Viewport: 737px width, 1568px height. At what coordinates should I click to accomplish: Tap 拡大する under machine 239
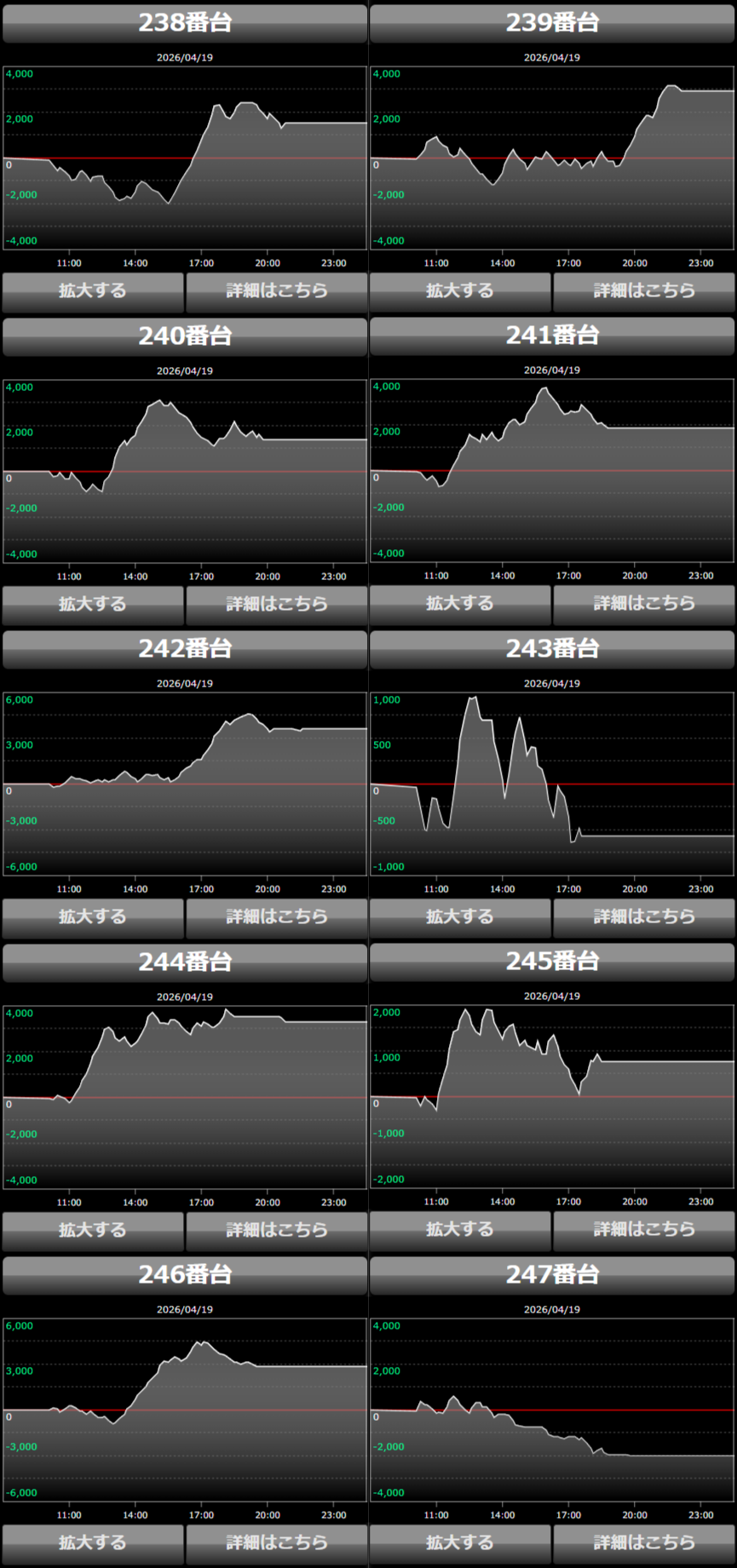460,291
